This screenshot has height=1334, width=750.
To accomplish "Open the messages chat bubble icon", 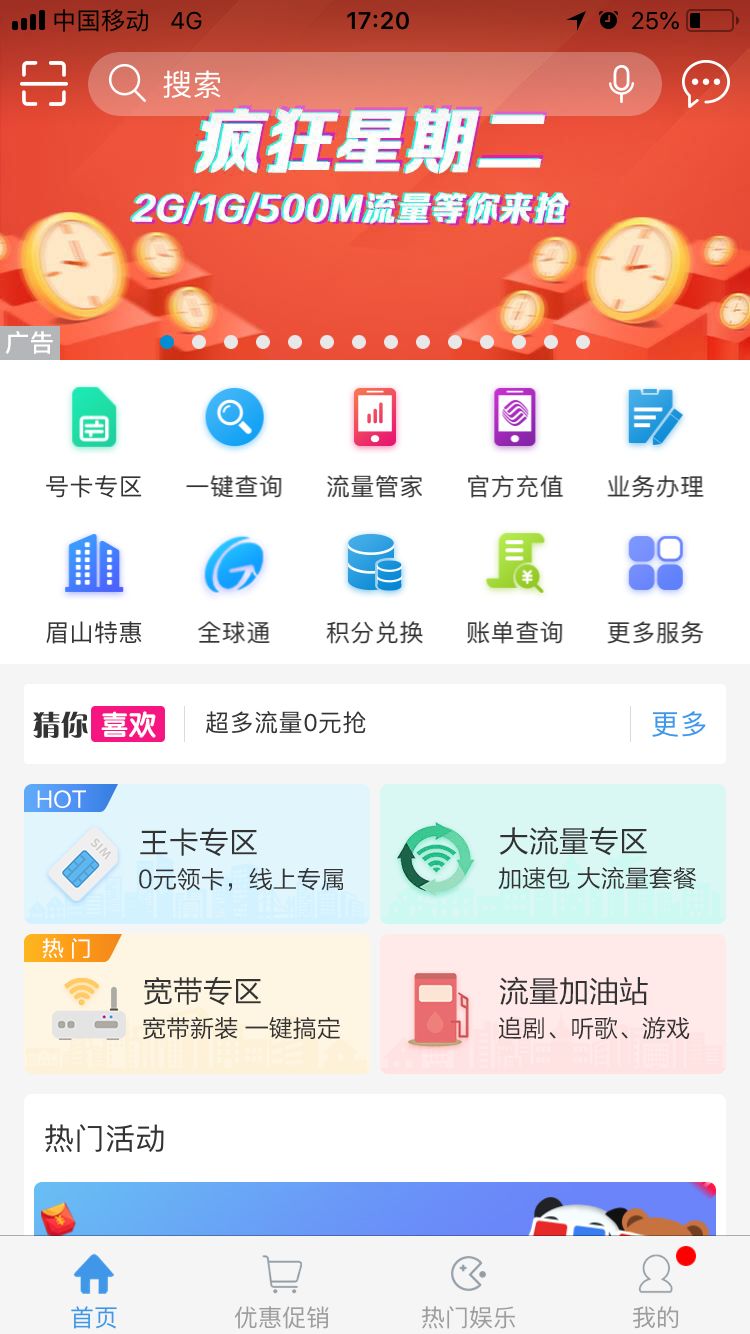I will point(706,84).
